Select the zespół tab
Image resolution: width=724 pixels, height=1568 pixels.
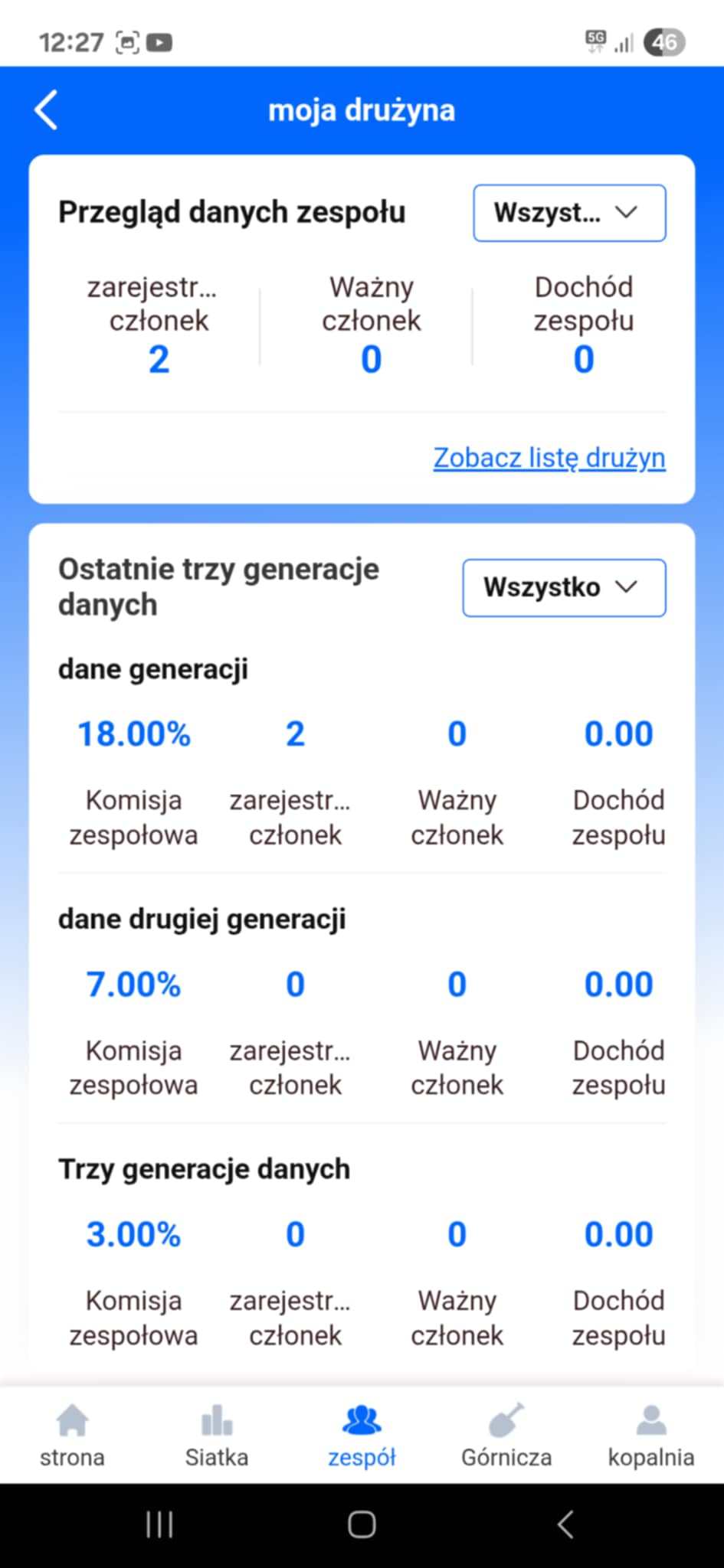pyautogui.click(x=362, y=1436)
